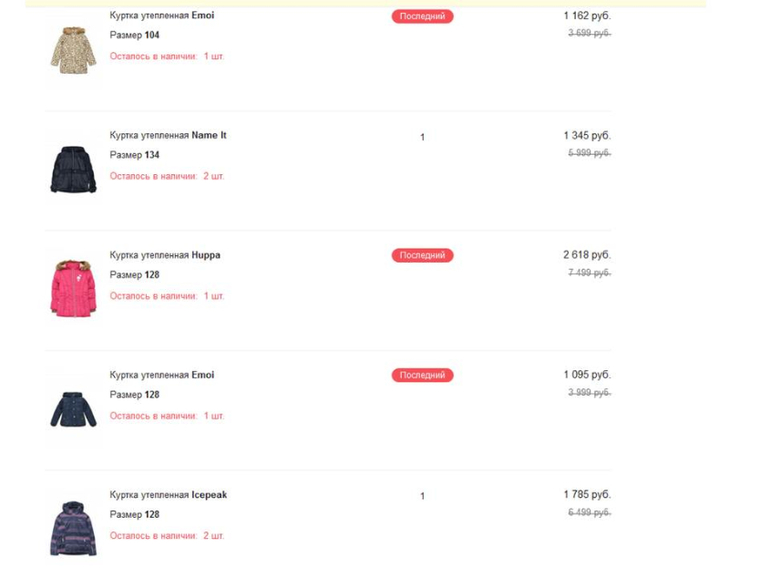
Task: Select the Emoi jacket size 128 image
Action: click(73, 409)
